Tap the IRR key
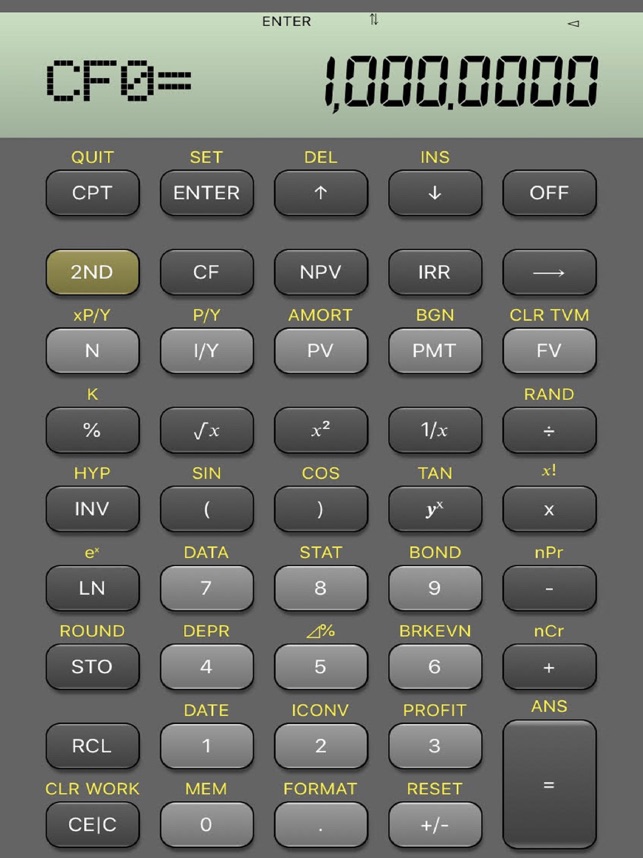 (x=434, y=272)
